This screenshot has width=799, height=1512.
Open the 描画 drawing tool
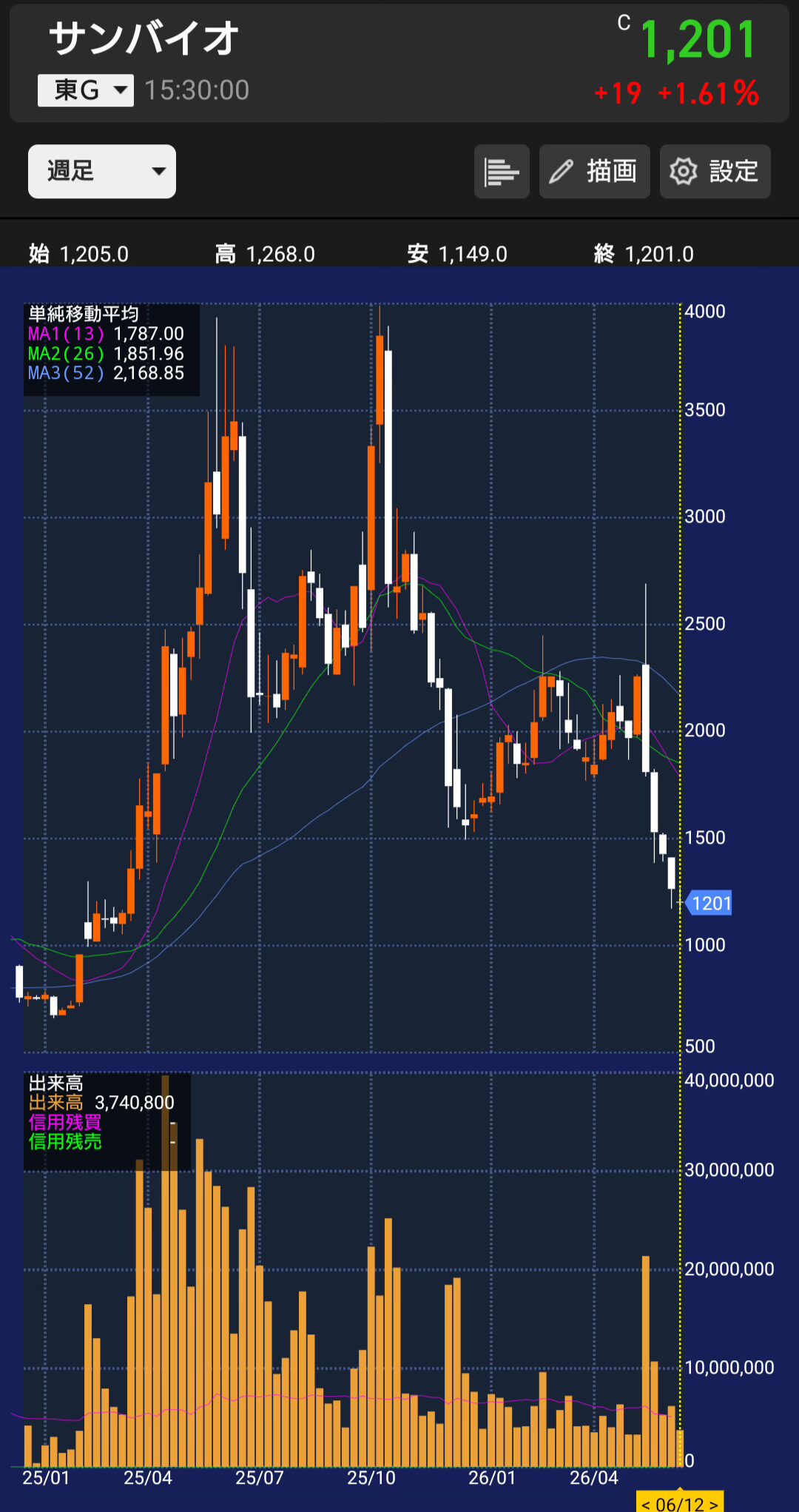click(x=594, y=171)
